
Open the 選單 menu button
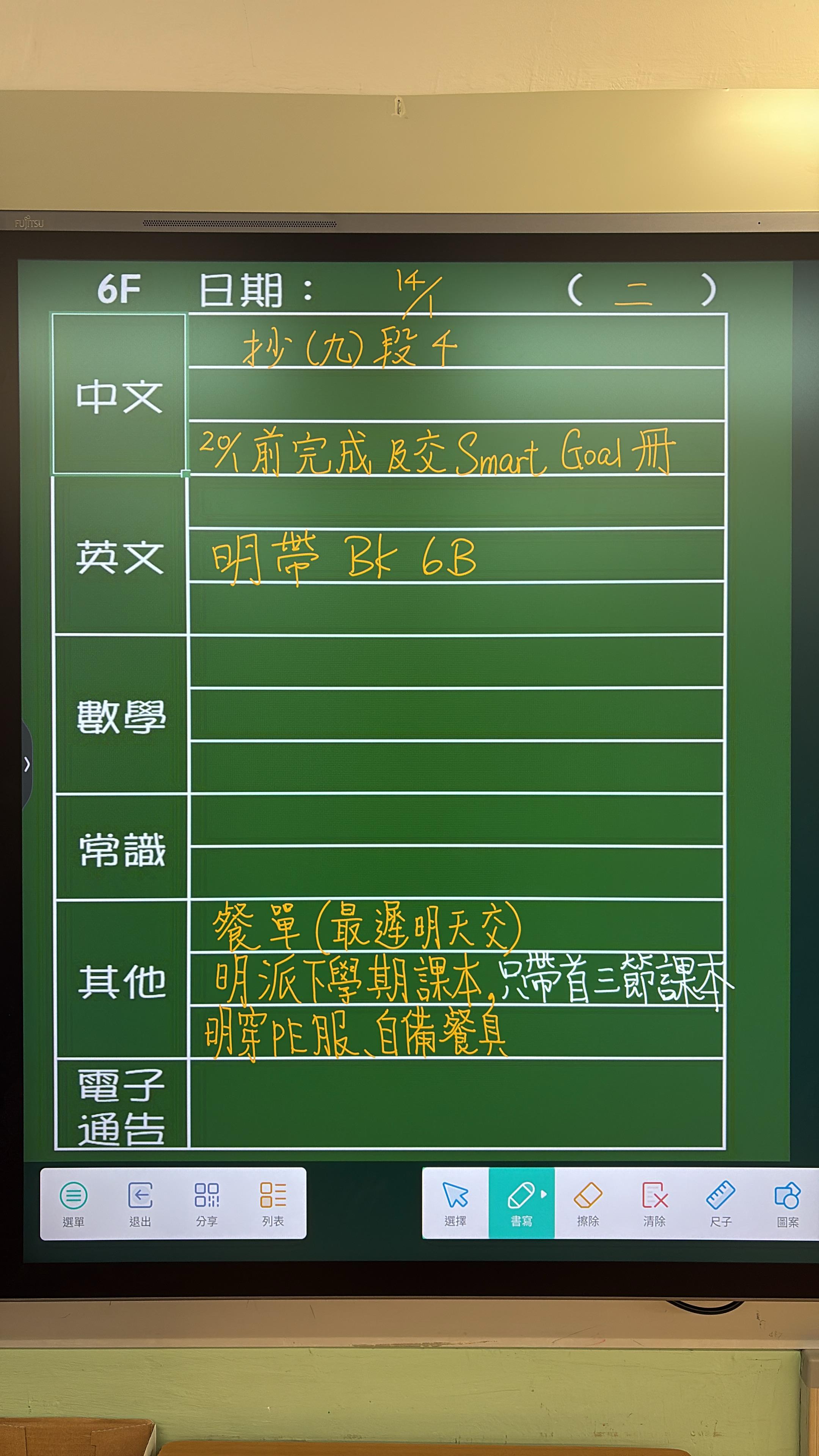point(74,1204)
